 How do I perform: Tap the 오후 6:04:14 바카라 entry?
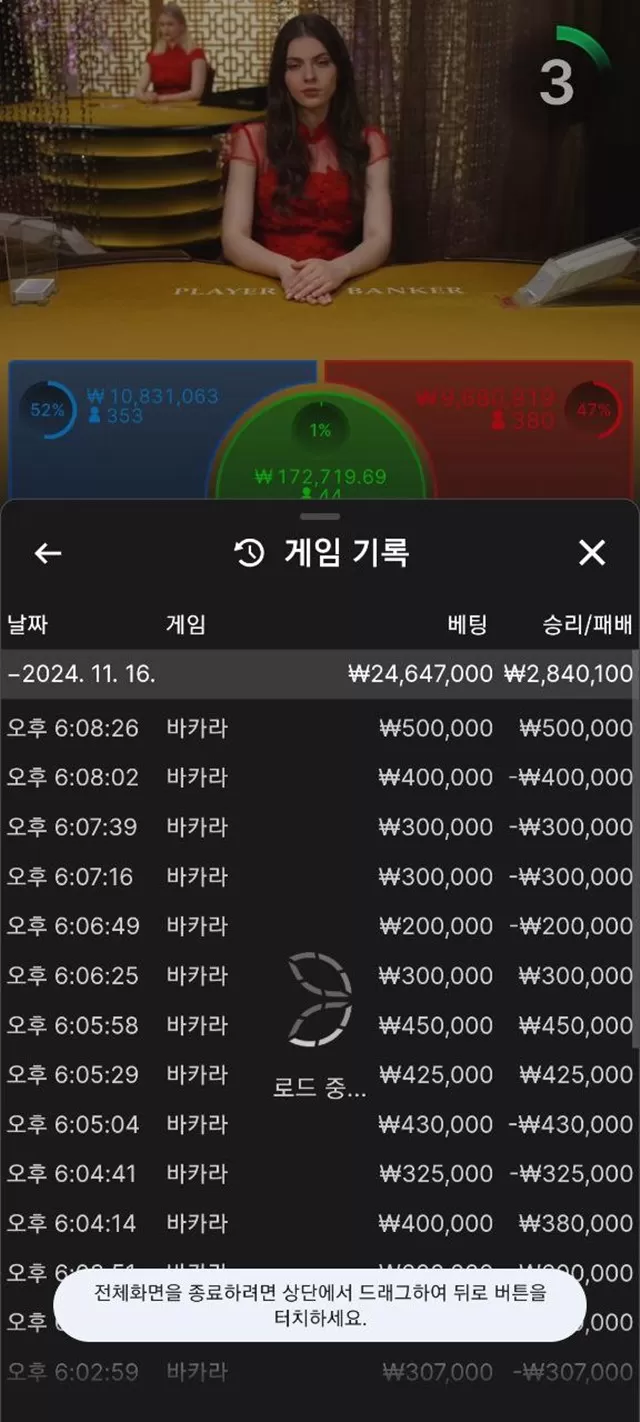tap(320, 1223)
